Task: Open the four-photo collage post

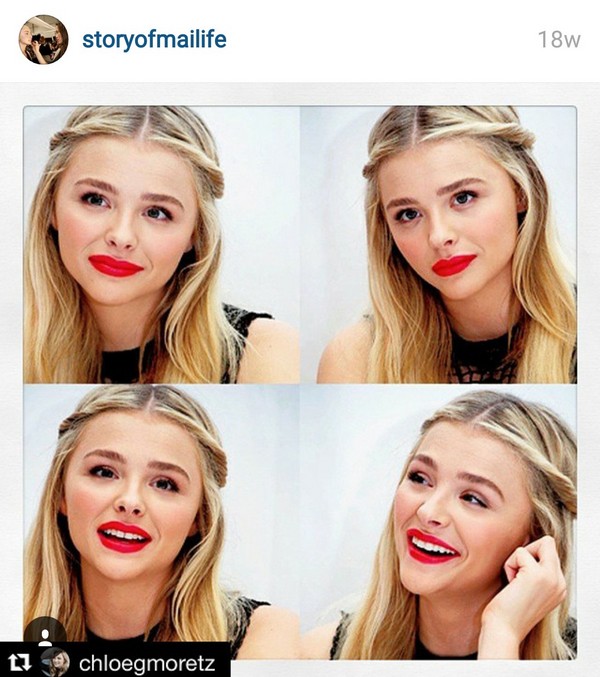Action: (300, 380)
